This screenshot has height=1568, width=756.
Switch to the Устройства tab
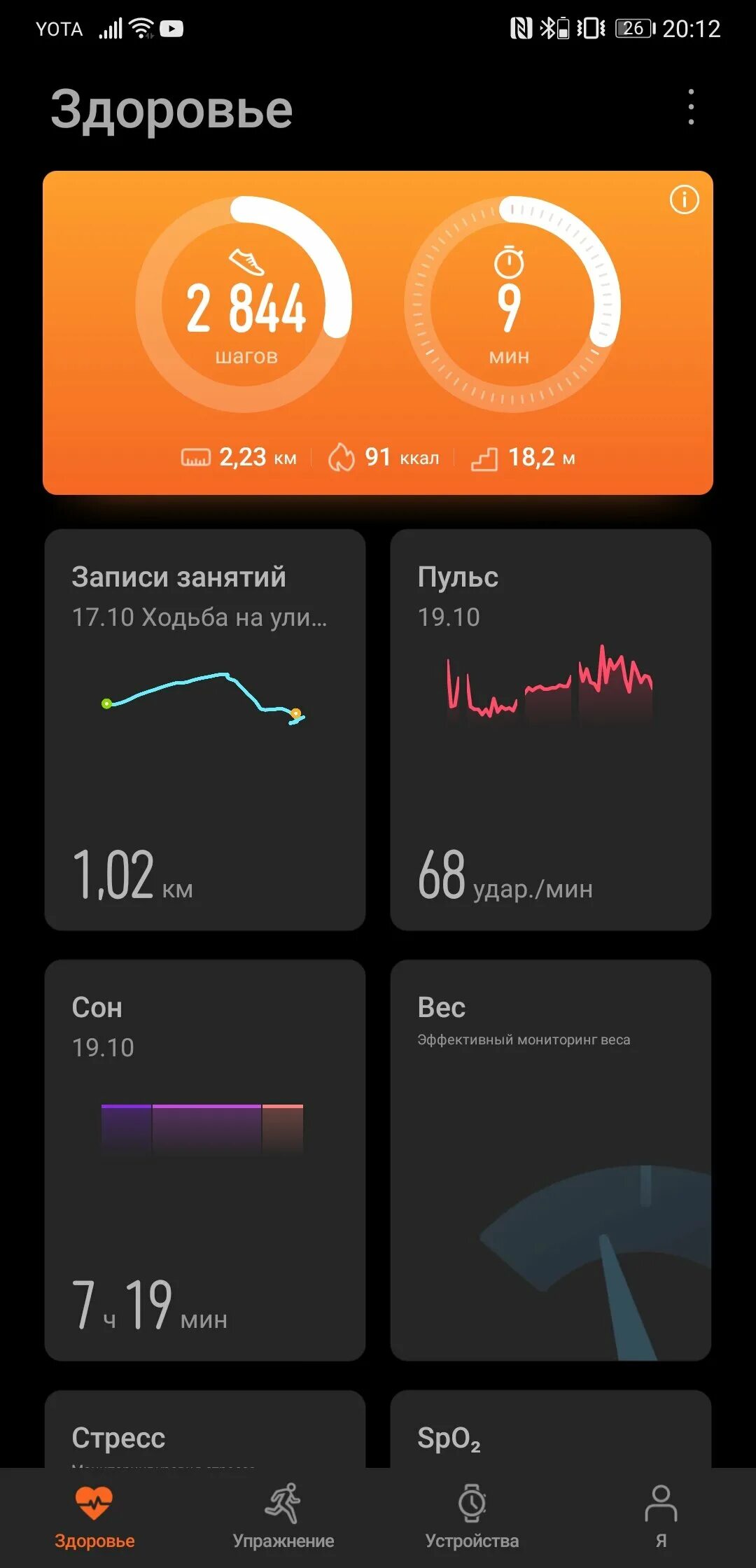[472, 1517]
